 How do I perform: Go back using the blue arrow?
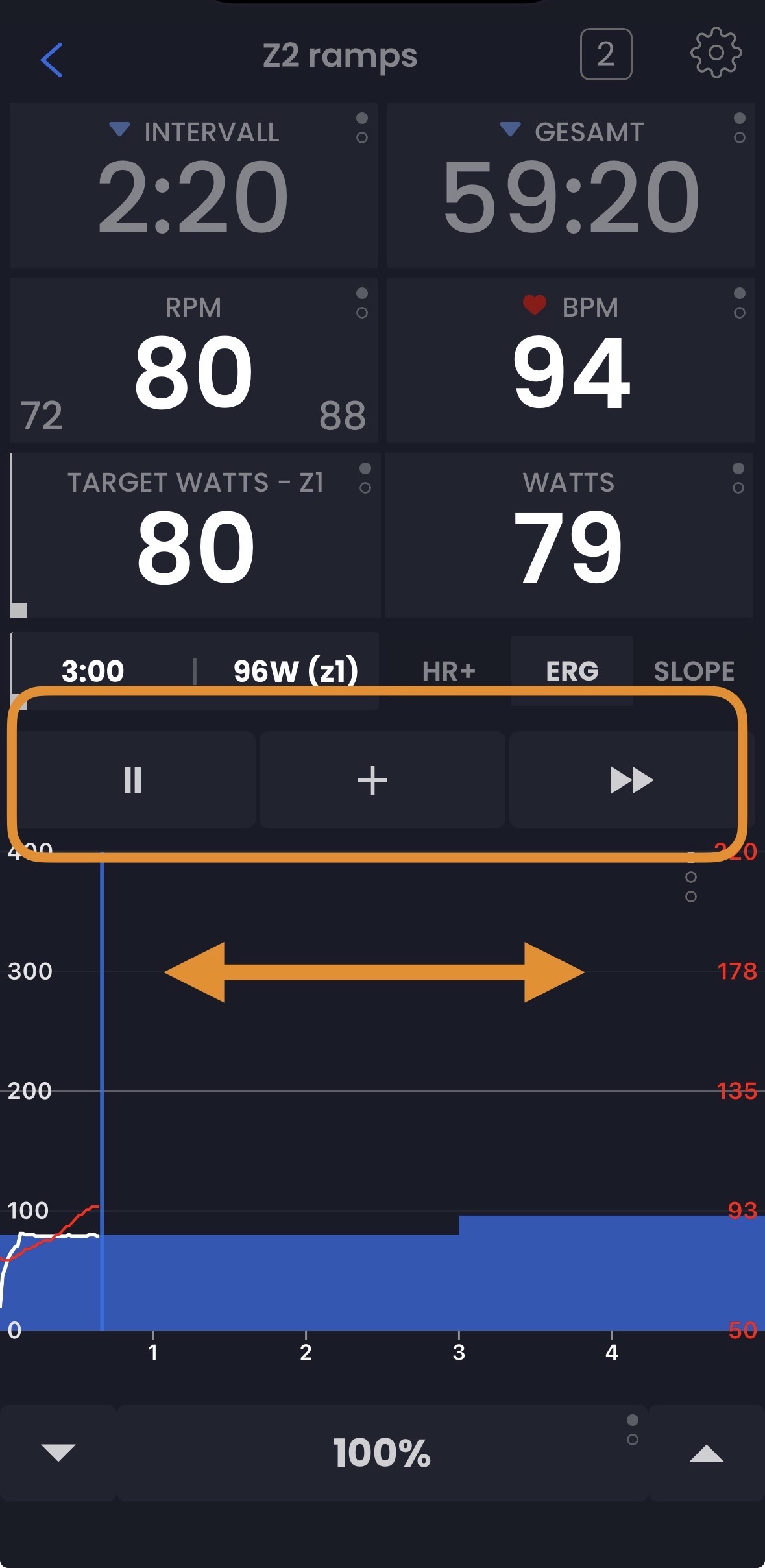pyautogui.click(x=52, y=60)
